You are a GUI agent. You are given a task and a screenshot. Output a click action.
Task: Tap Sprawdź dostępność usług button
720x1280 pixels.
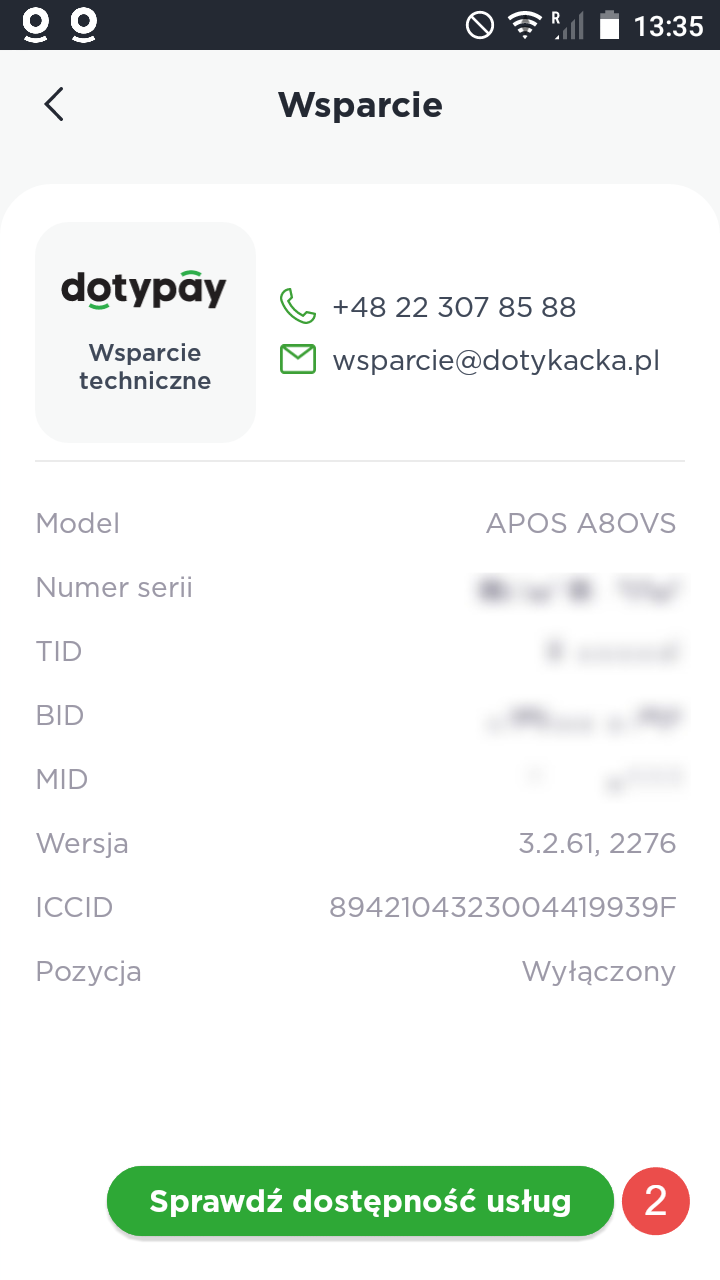(x=360, y=1201)
